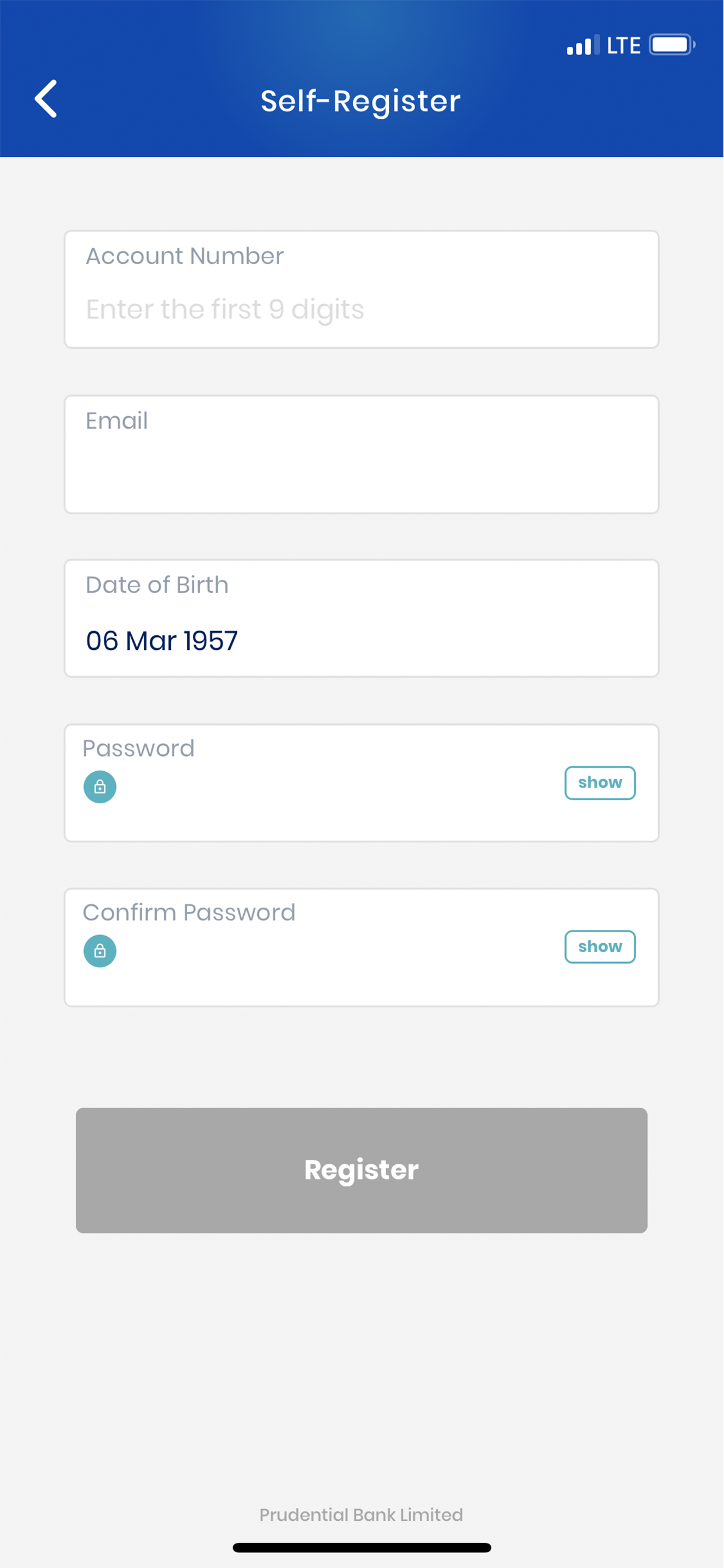This screenshot has width=724, height=1568.
Task: Tap the lock icon in Password field
Action: (100, 786)
